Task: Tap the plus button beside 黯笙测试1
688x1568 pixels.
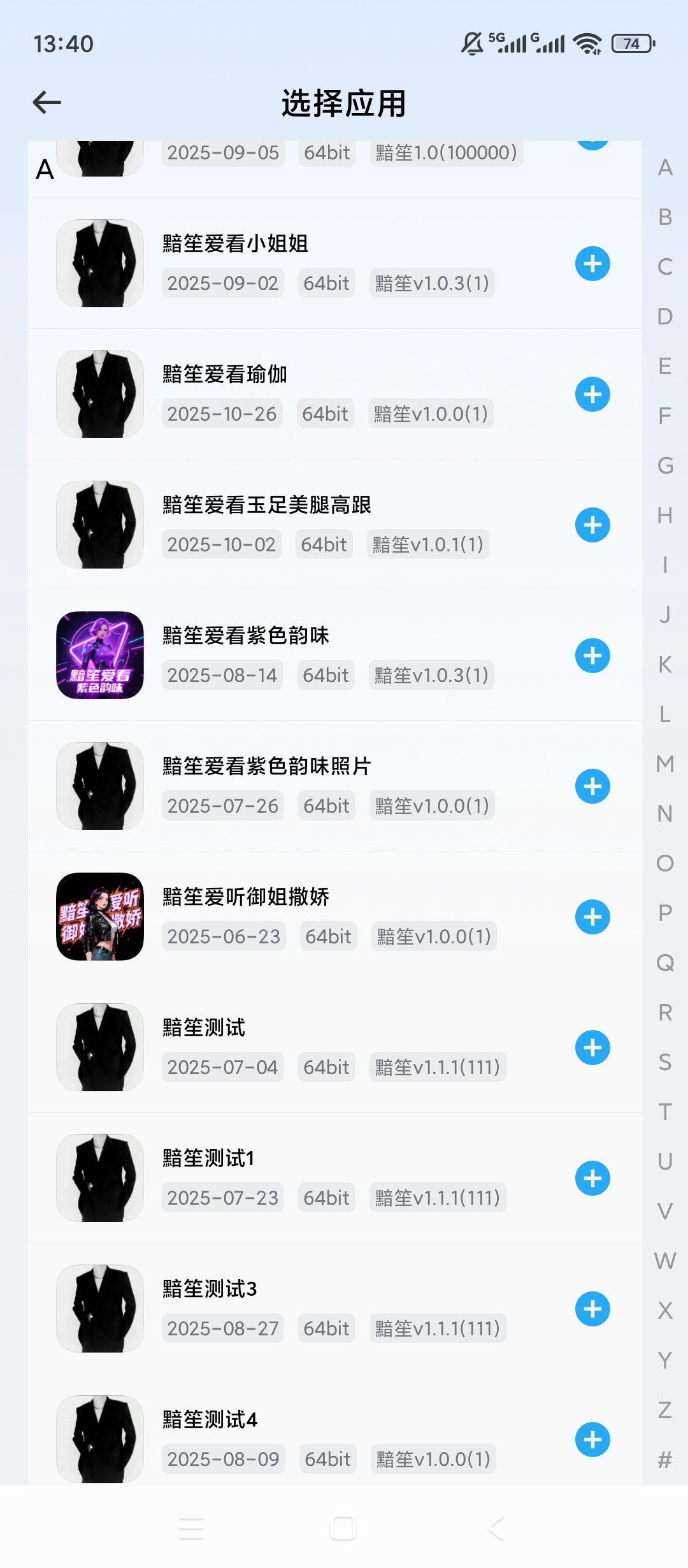Action: tap(592, 1178)
